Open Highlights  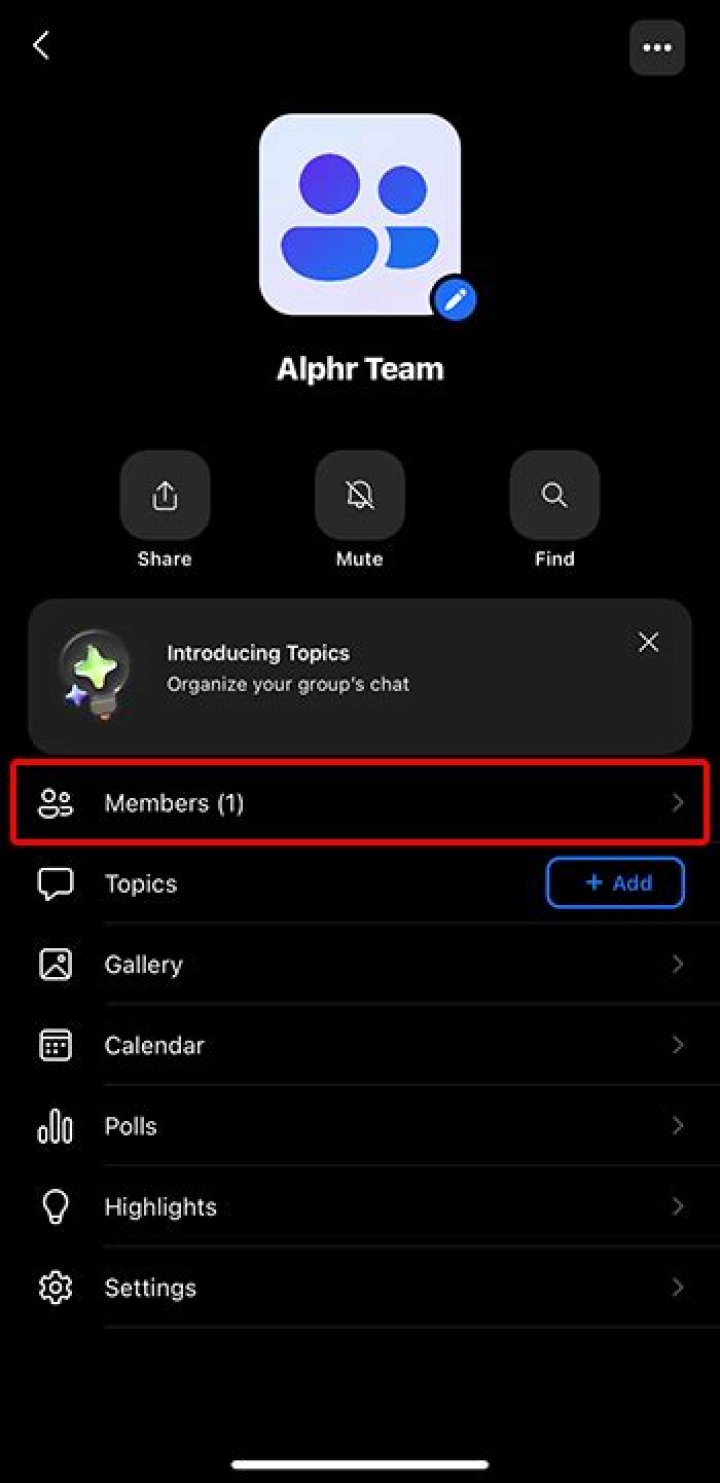360,1207
